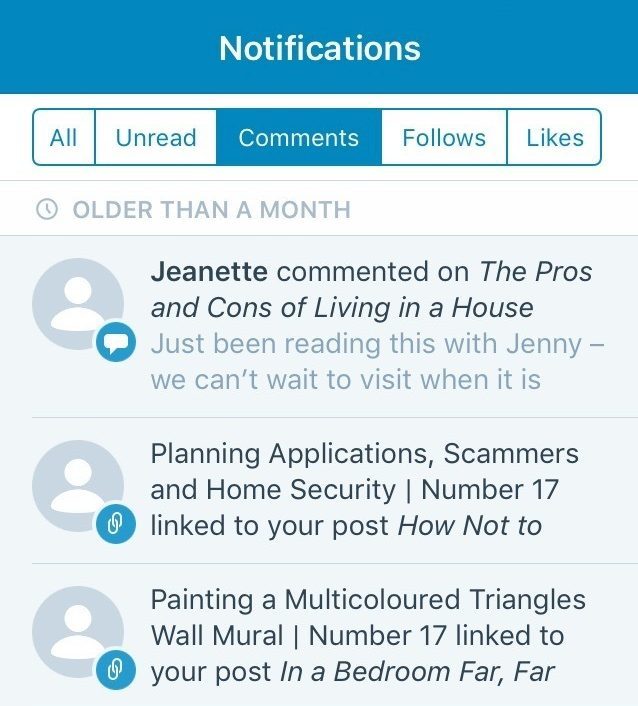The image size is (638, 706).
Task: Switch to the Follows tab
Action: pos(444,138)
